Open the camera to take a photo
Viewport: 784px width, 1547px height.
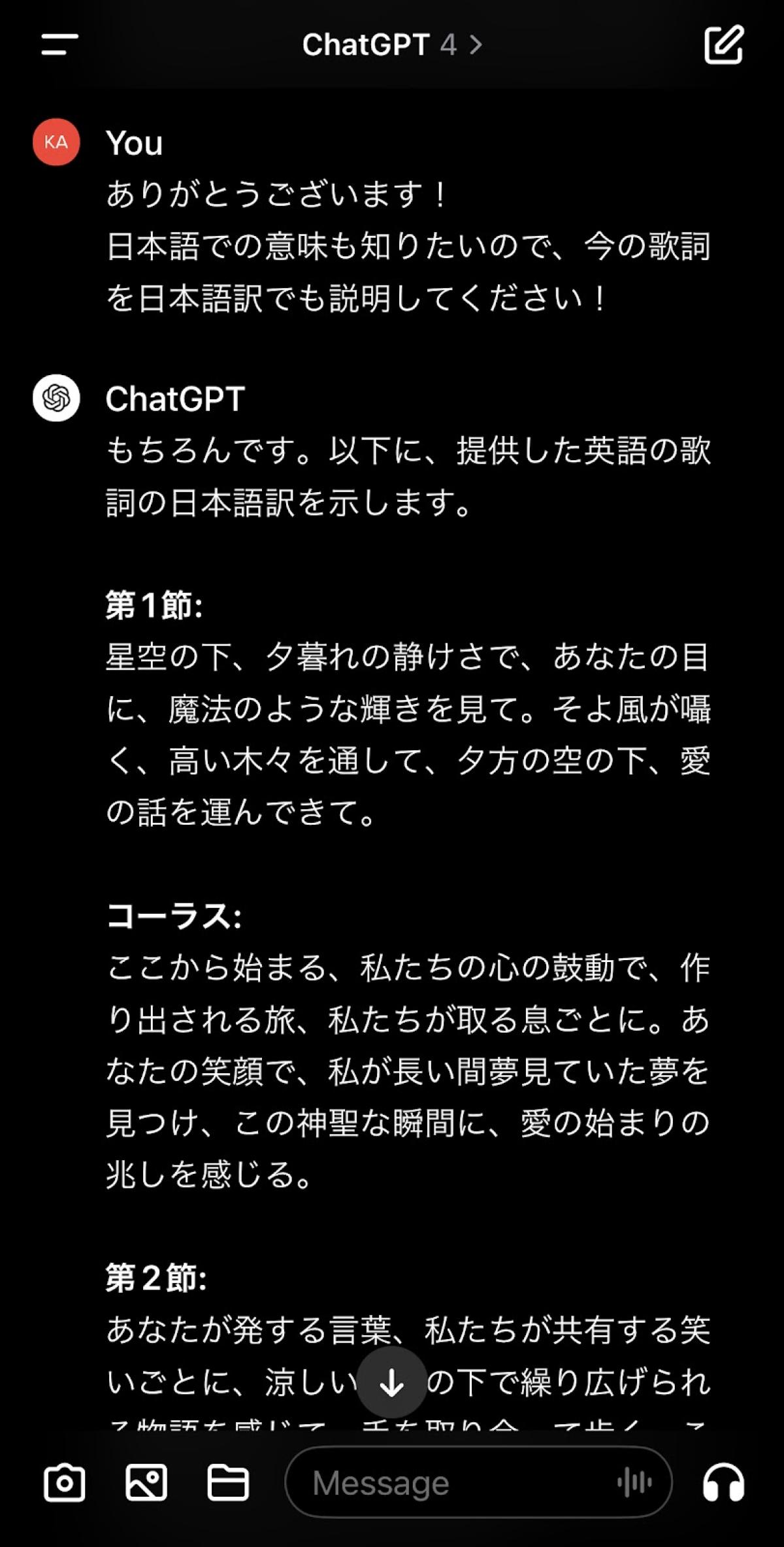[x=64, y=1482]
